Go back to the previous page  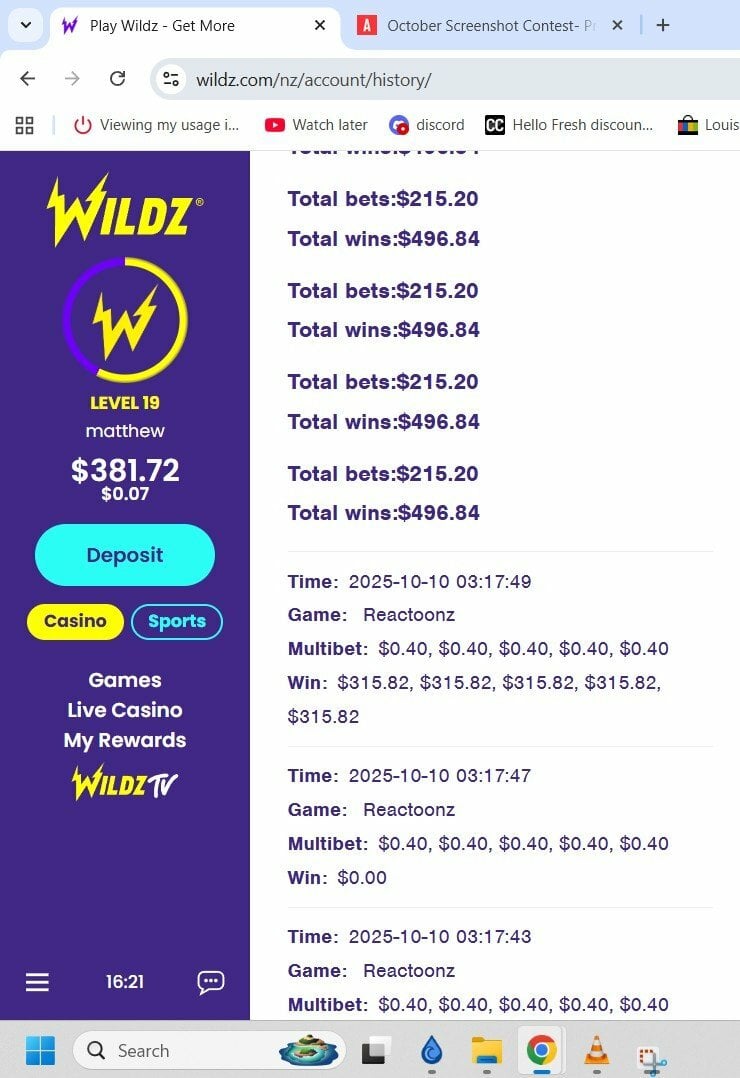[x=28, y=79]
